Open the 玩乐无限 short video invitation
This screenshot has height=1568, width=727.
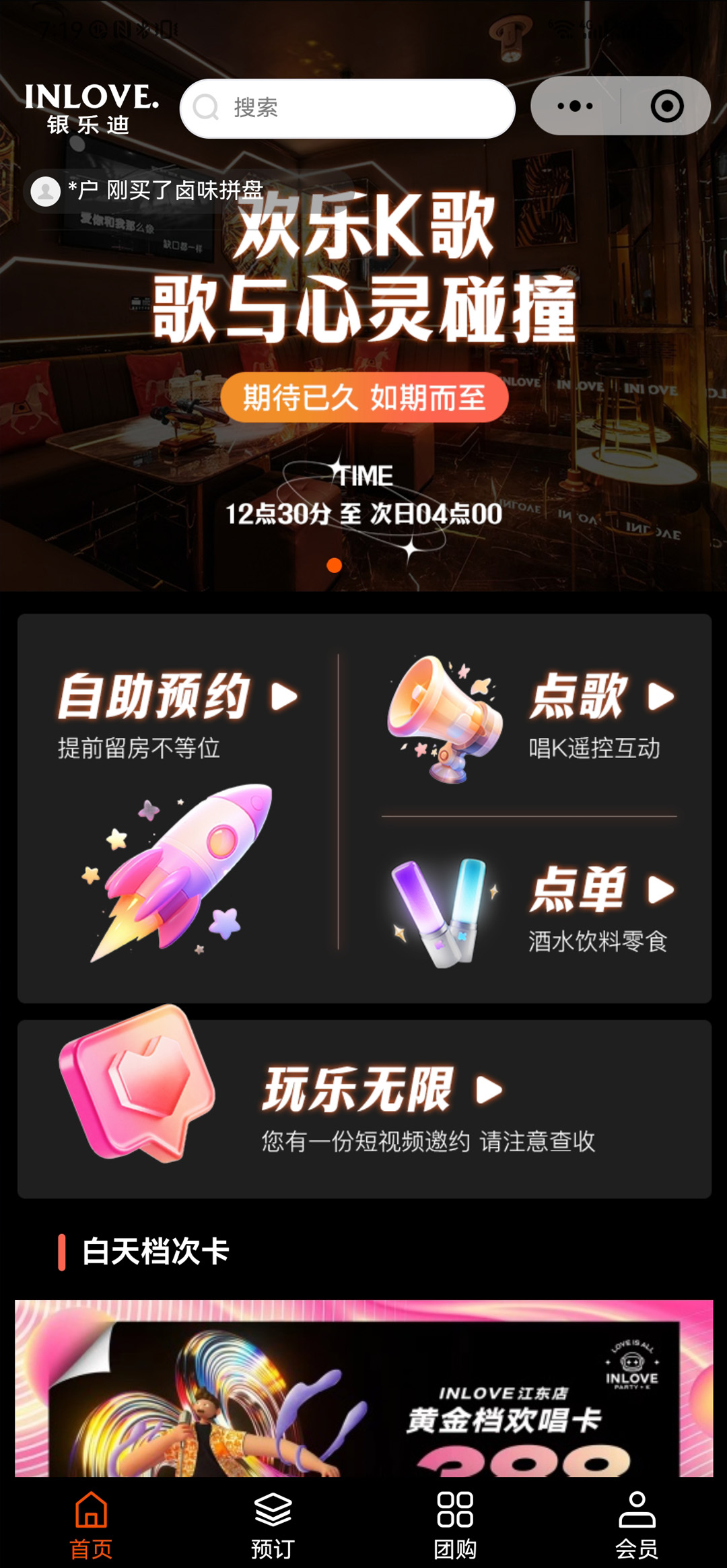click(x=363, y=1108)
